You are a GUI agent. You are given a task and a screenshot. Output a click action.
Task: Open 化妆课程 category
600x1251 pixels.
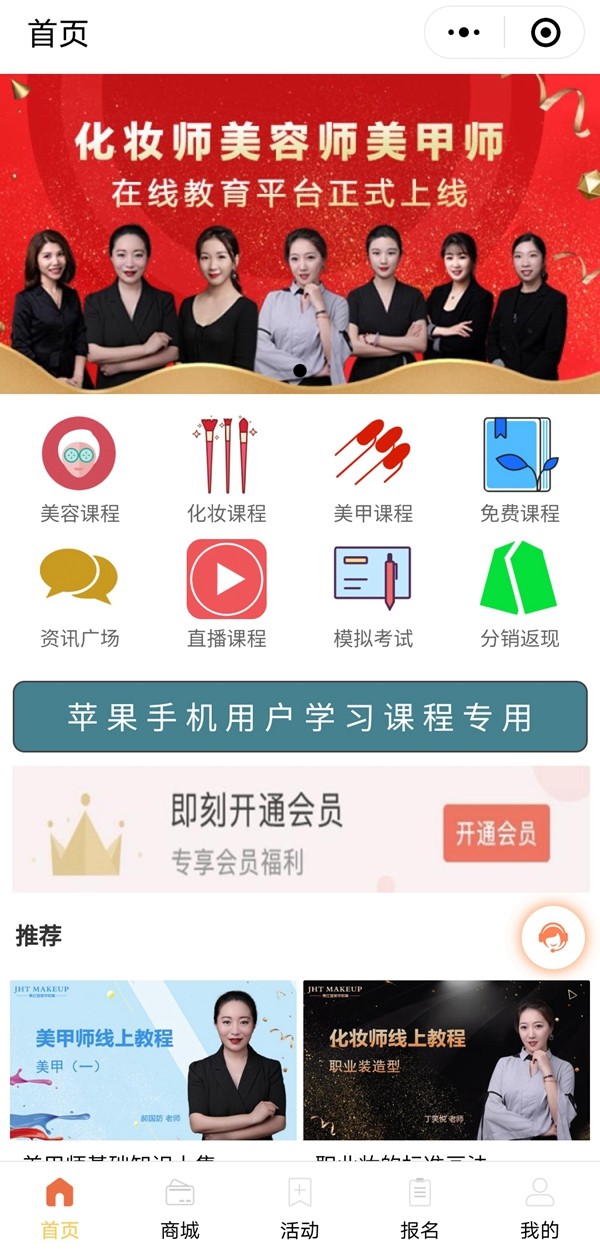coord(226,470)
